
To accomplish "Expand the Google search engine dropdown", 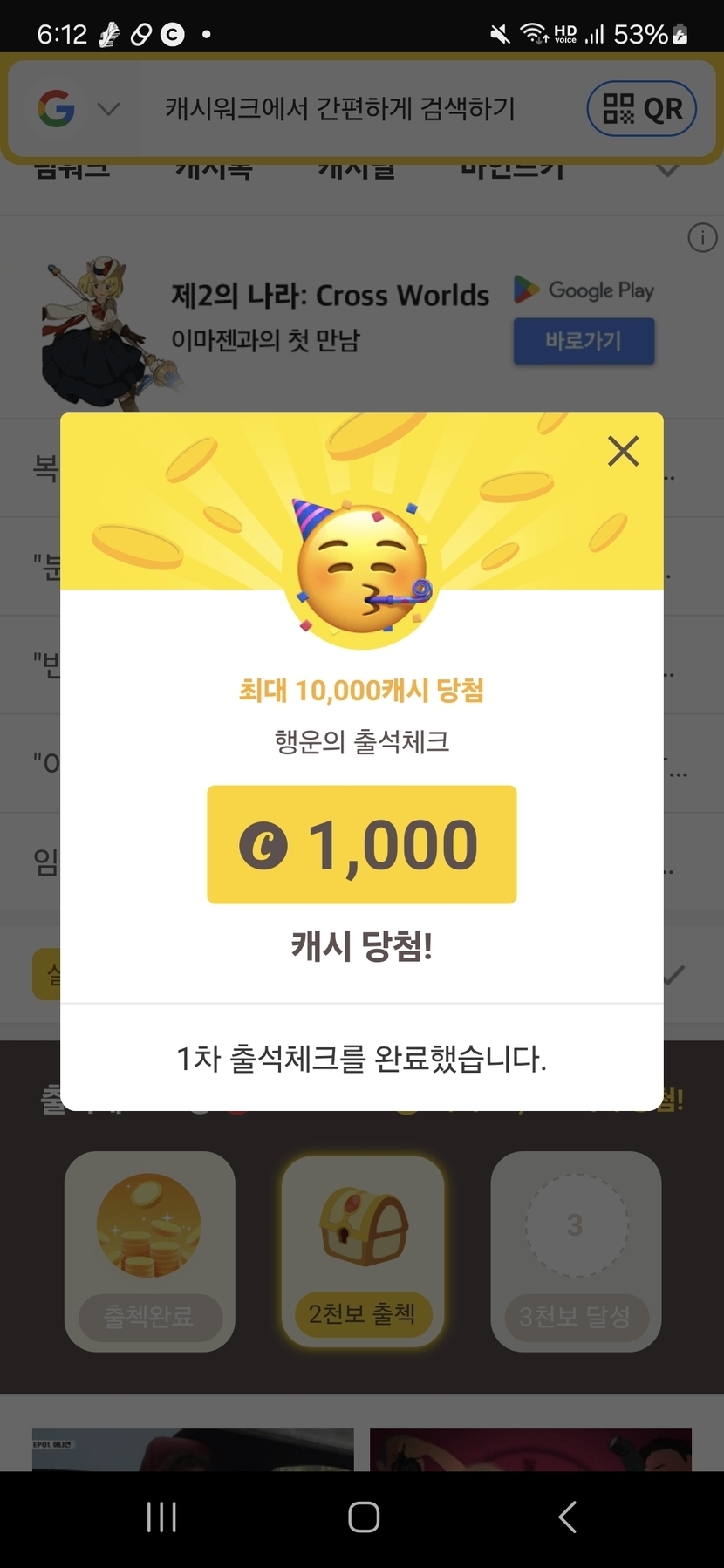I will pos(108,109).
